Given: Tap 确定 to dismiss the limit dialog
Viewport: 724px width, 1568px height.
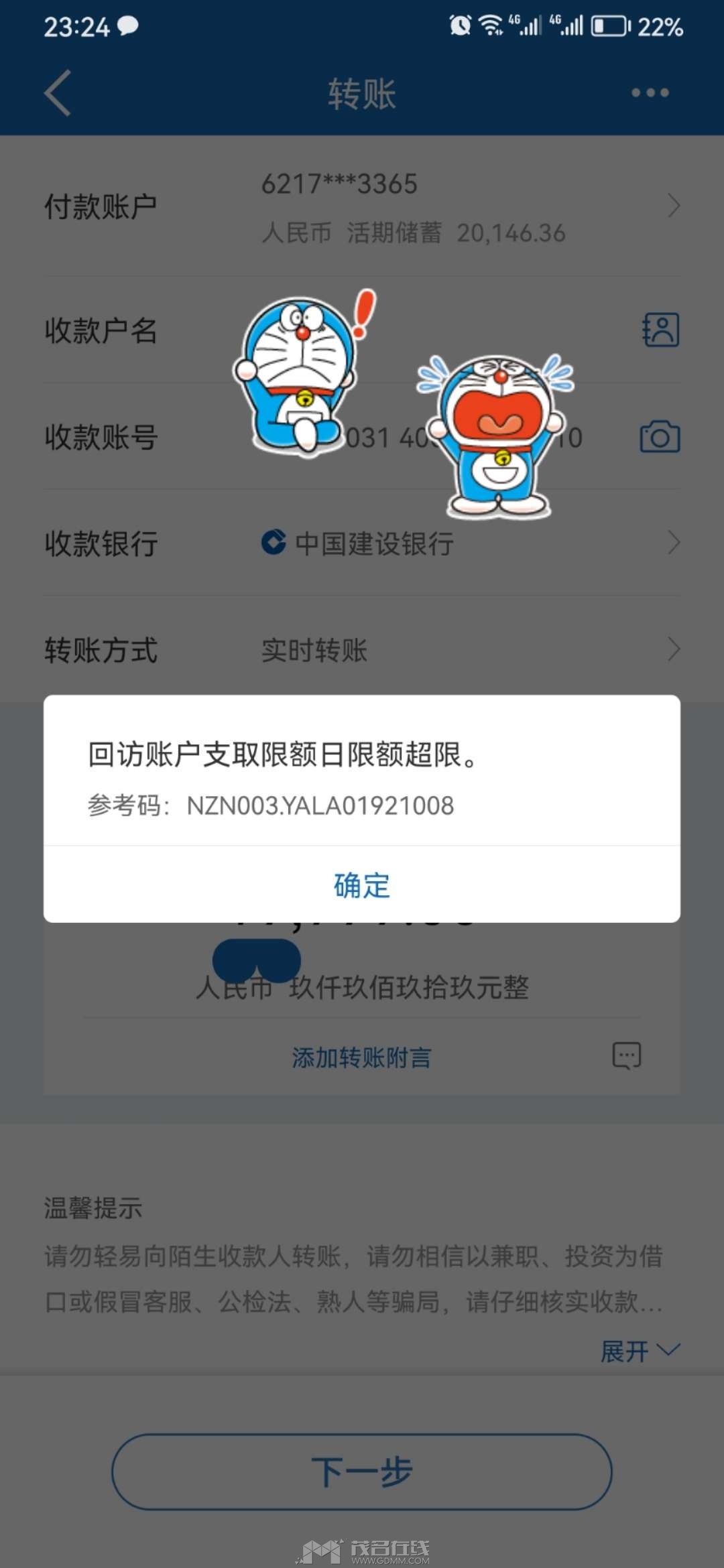Looking at the screenshot, I should [x=362, y=885].
